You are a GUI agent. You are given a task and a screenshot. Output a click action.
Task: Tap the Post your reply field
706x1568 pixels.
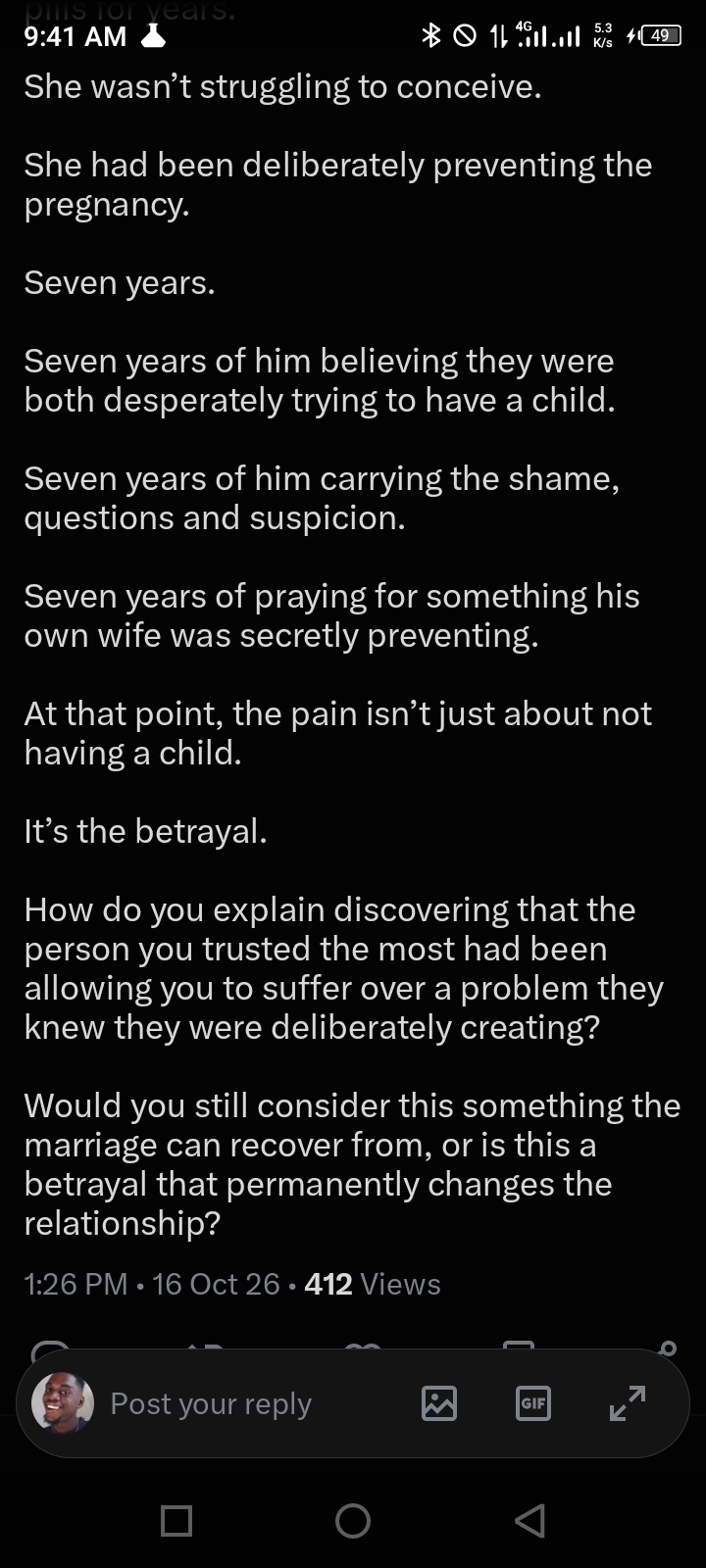tap(211, 1403)
